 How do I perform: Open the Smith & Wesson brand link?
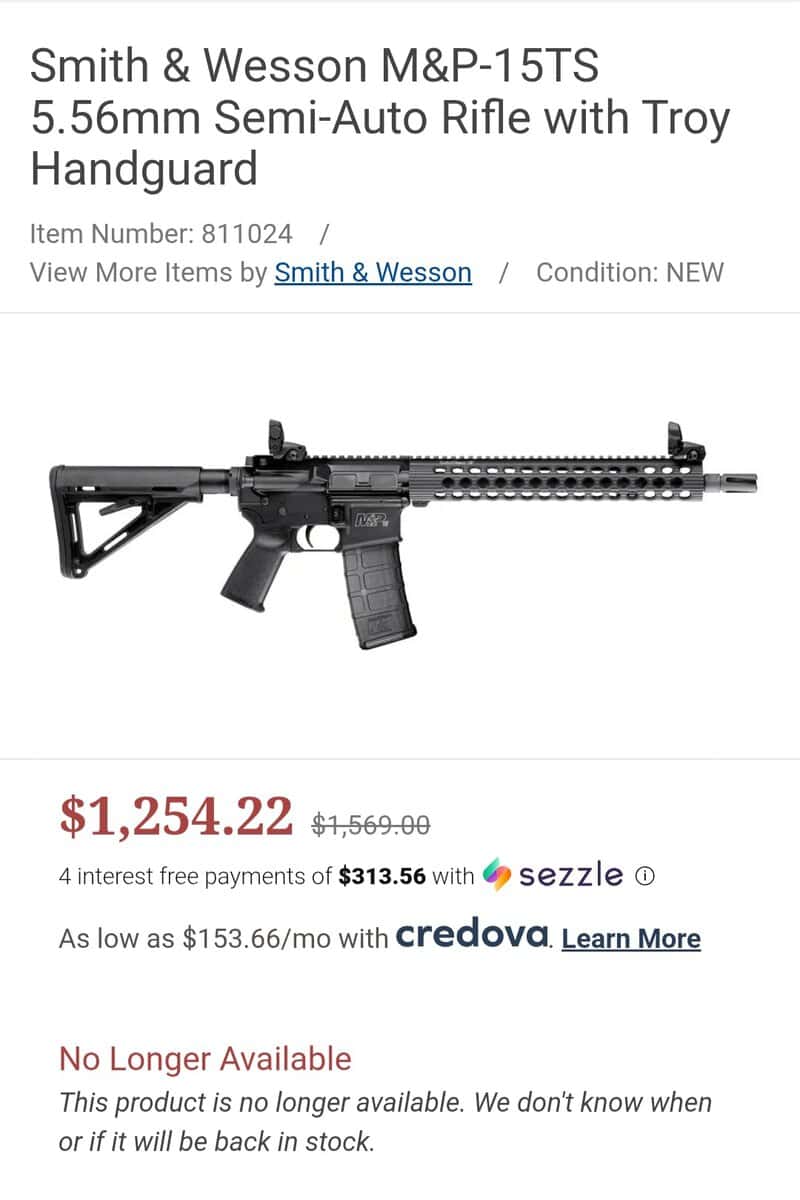(x=372, y=272)
